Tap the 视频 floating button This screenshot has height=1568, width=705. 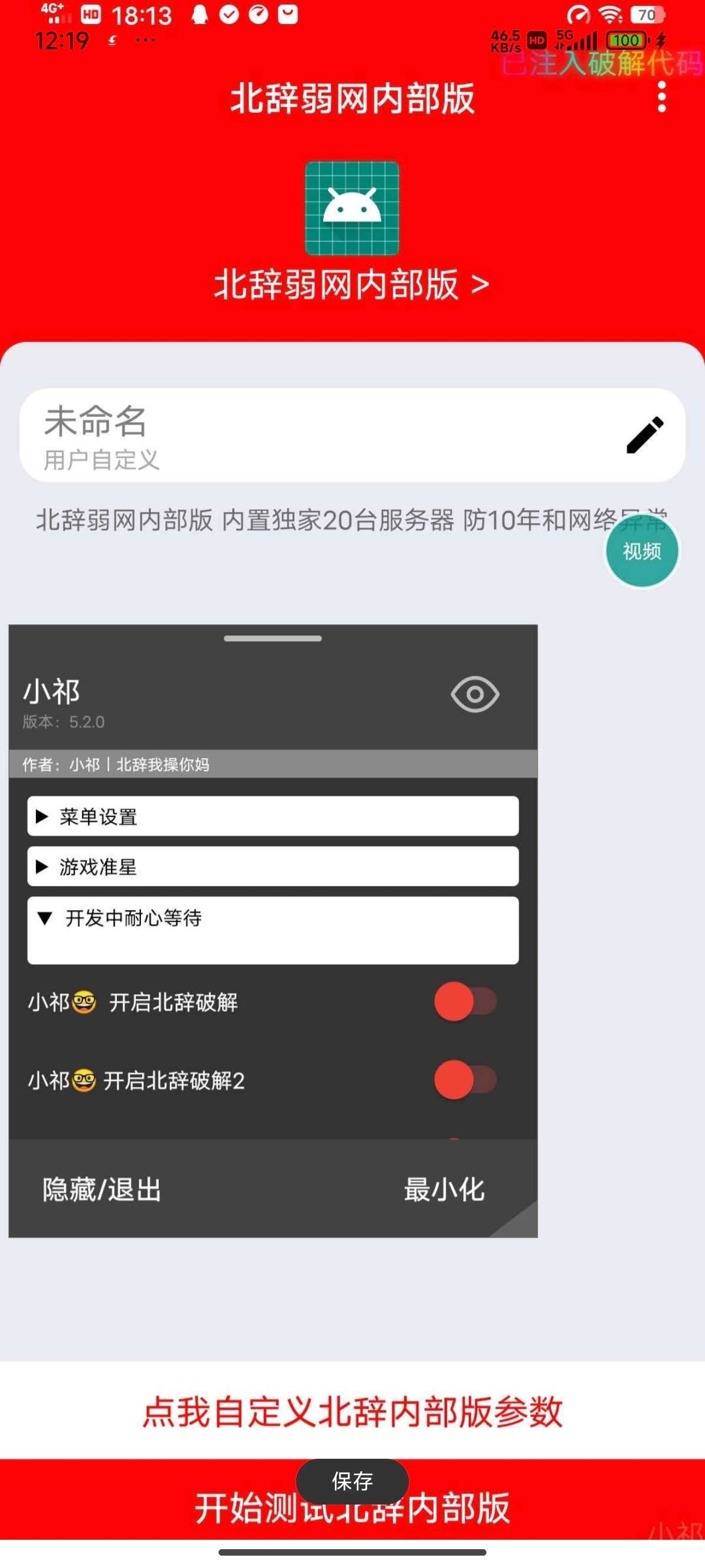click(x=641, y=551)
